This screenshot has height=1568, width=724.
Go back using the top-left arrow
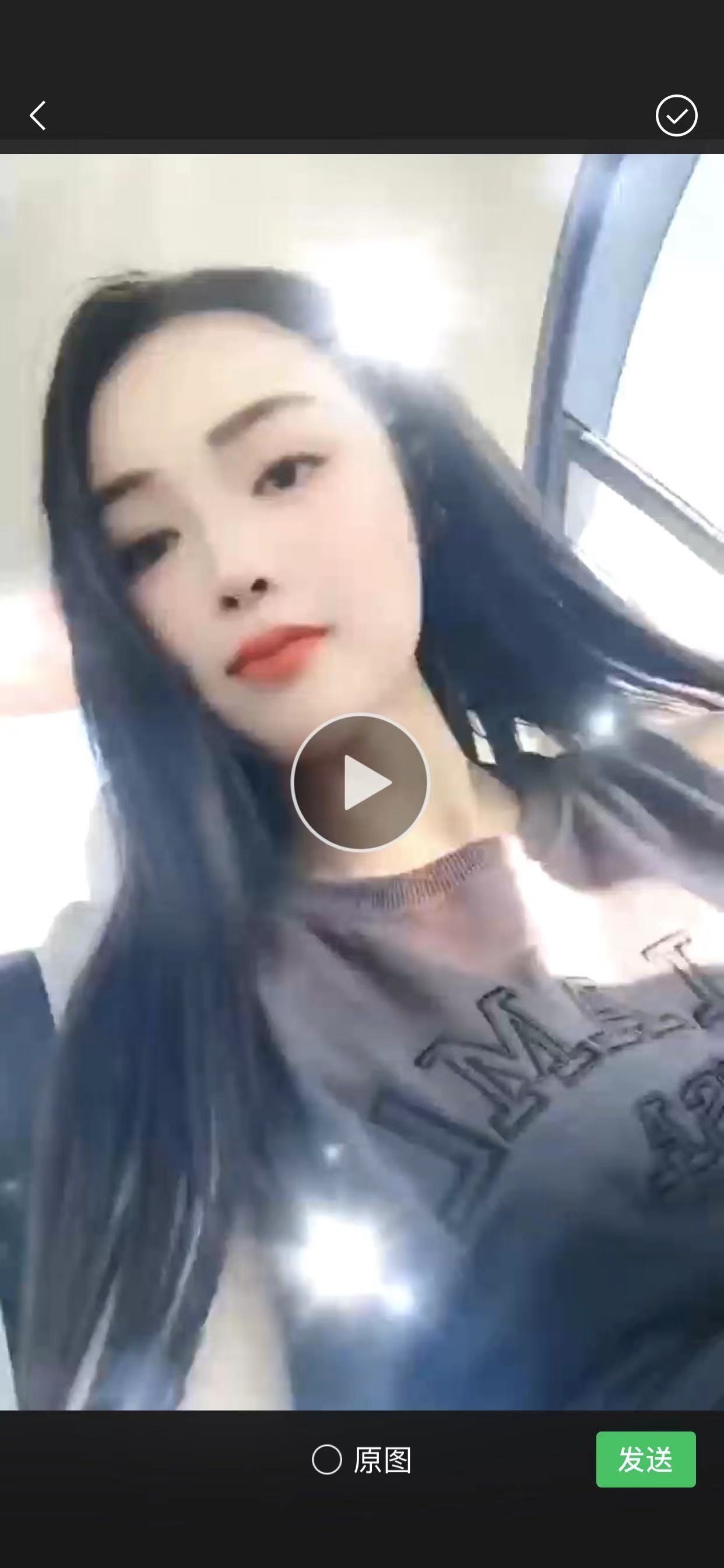pyautogui.click(x=38, y=116)
